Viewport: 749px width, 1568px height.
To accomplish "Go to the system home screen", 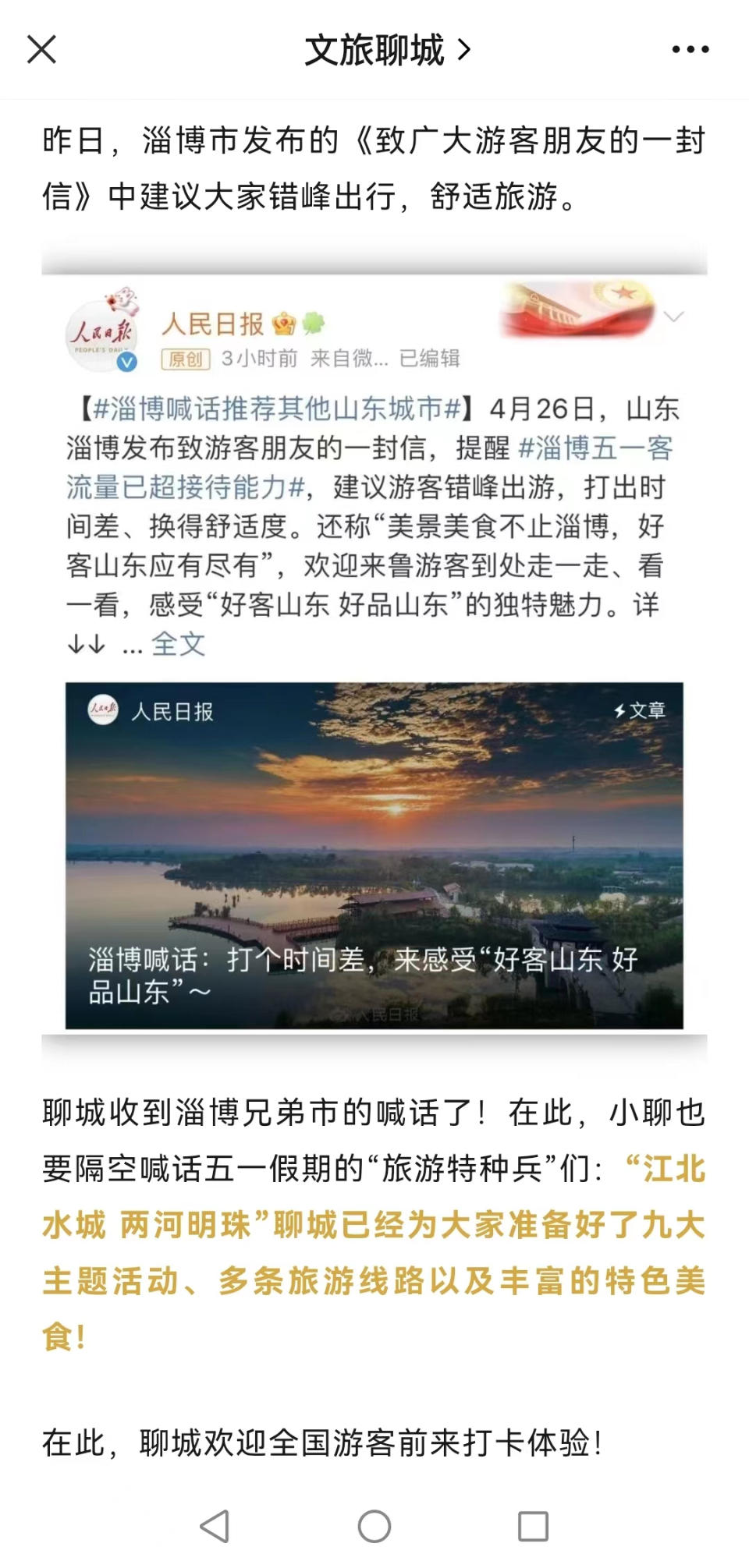I will point(374,1526).
